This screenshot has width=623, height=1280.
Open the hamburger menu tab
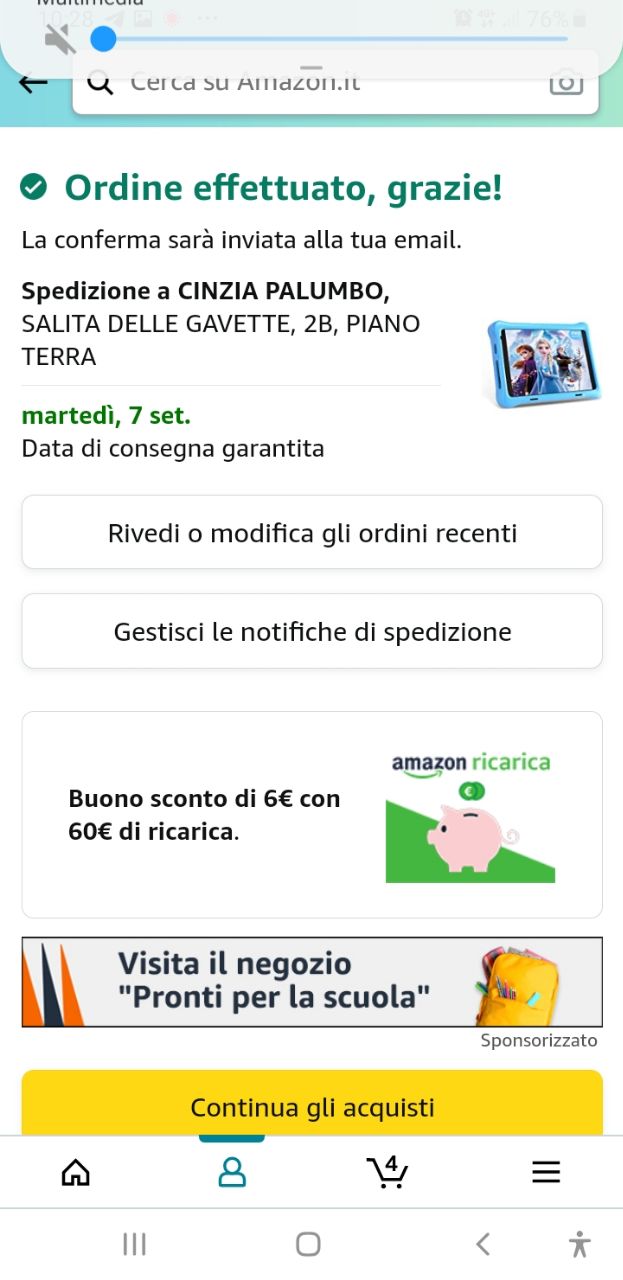[x=546, y=1172]
